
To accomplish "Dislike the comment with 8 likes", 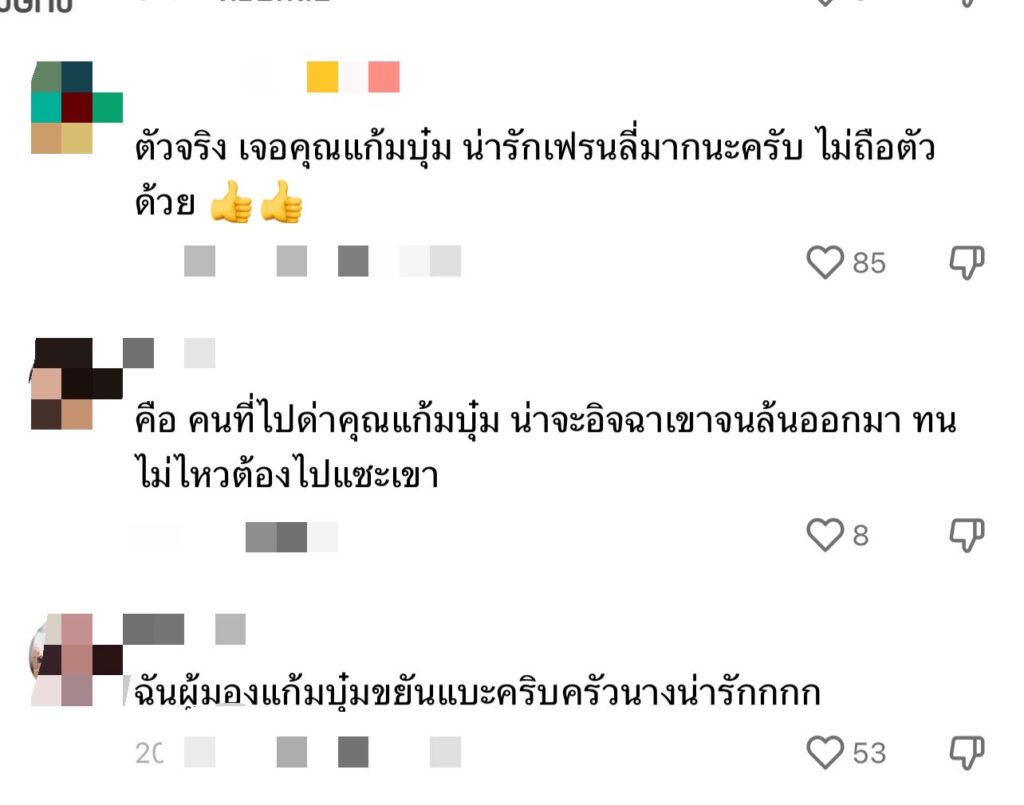I will [966, 536].
